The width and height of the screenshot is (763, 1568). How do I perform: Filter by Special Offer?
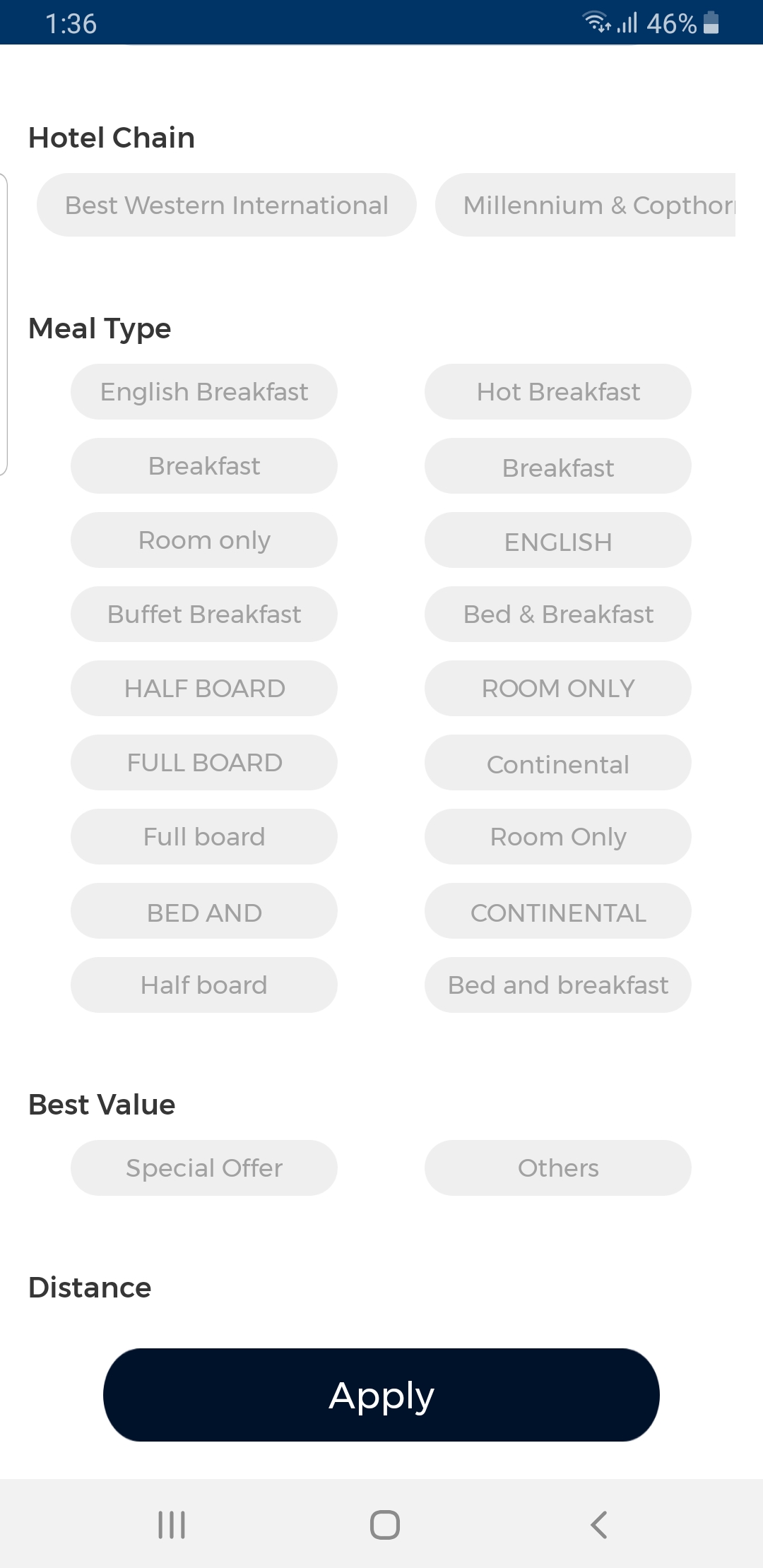(x=204, y=1168)
